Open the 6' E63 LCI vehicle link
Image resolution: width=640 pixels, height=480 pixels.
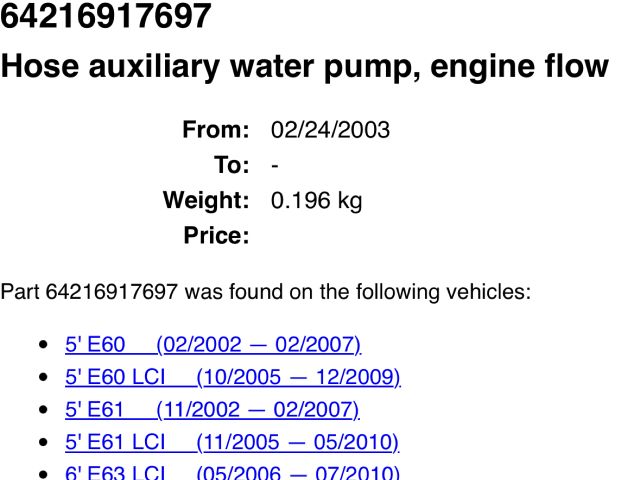pos(232,473)
